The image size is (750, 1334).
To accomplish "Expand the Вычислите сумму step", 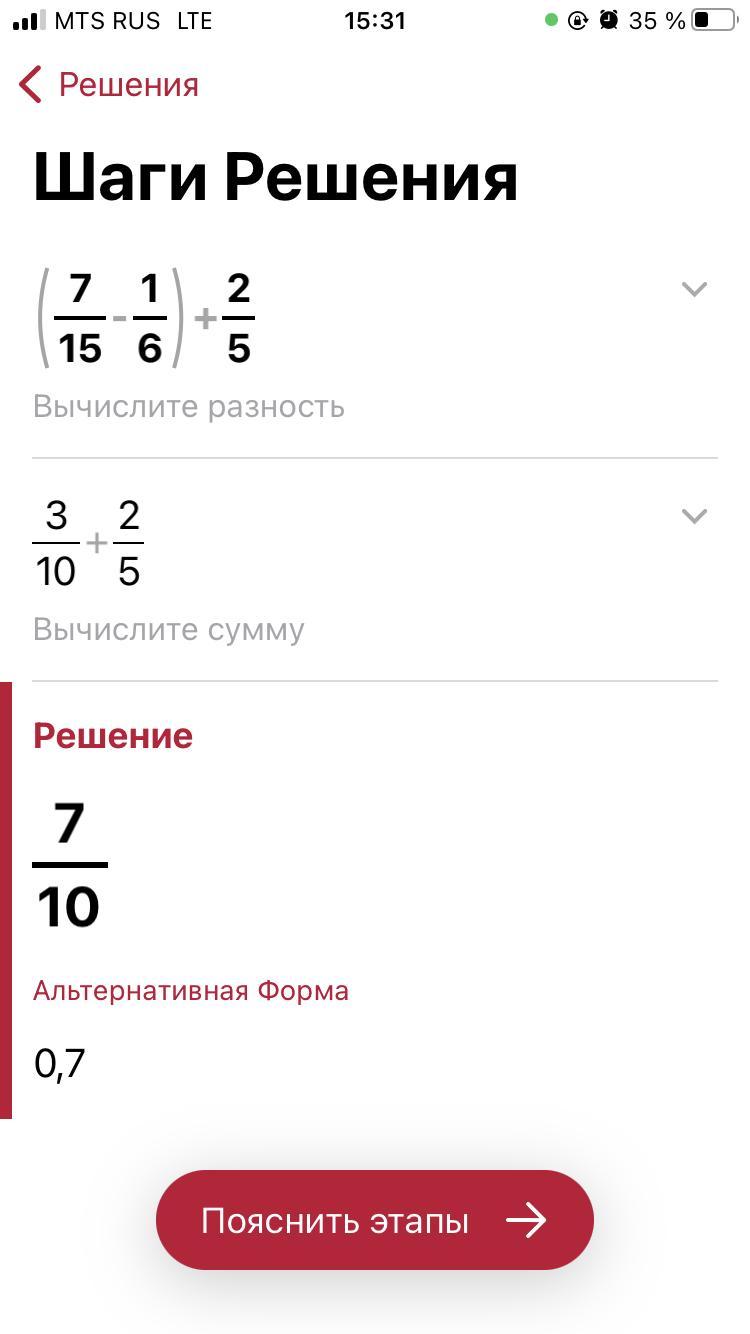I will (x=694, y=516).
